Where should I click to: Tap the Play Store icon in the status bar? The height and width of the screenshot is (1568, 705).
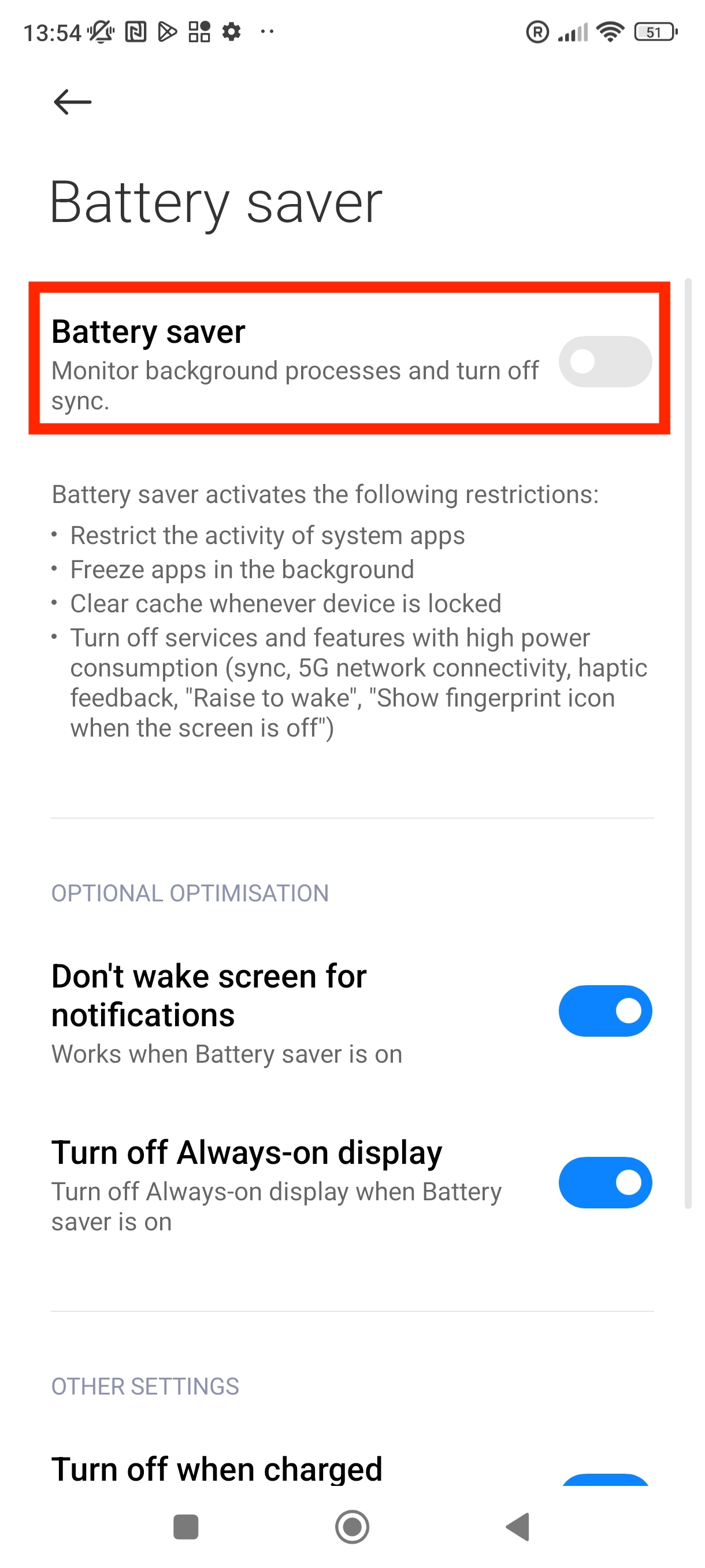coord(169,32)
